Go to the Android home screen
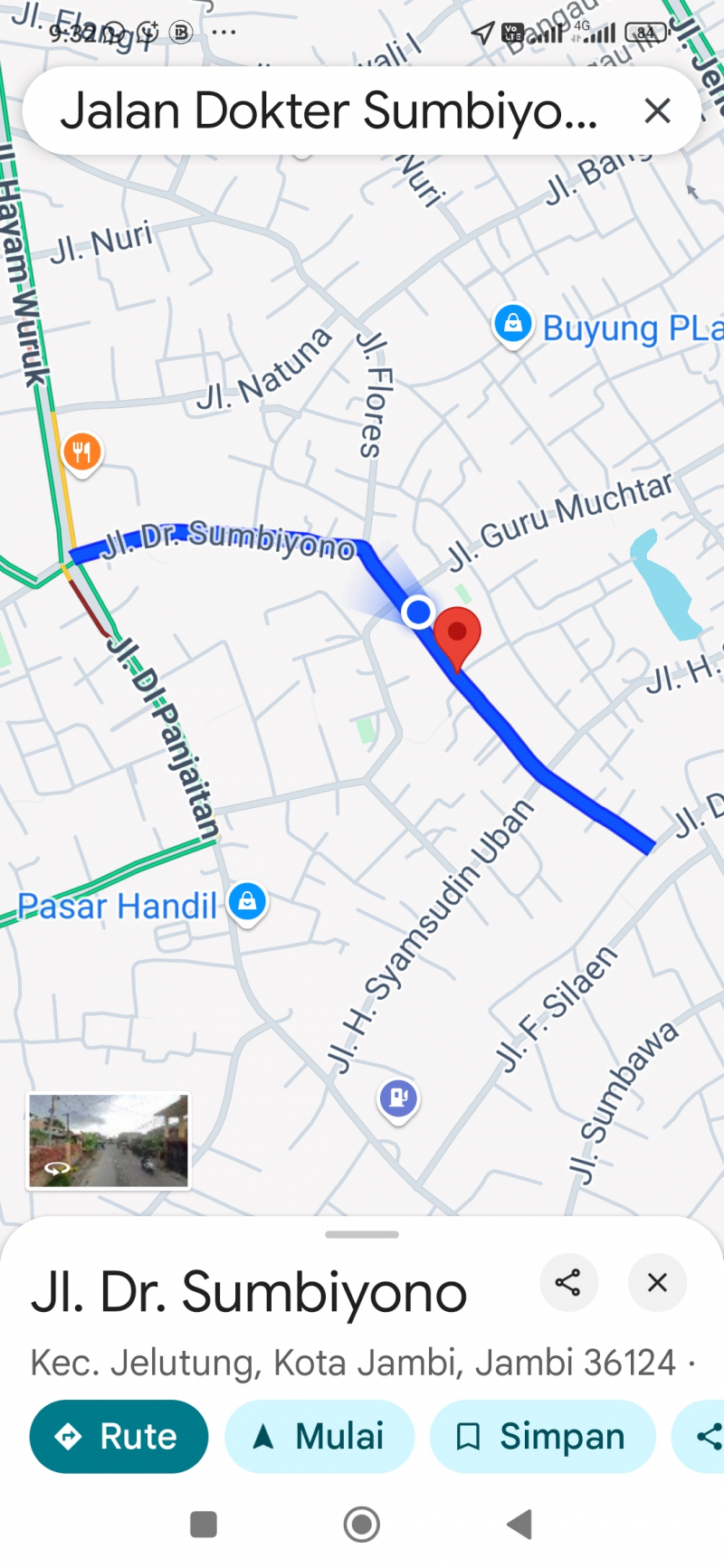The height and width of the screenshot is (1568, 724). [x=362, y=1525]
